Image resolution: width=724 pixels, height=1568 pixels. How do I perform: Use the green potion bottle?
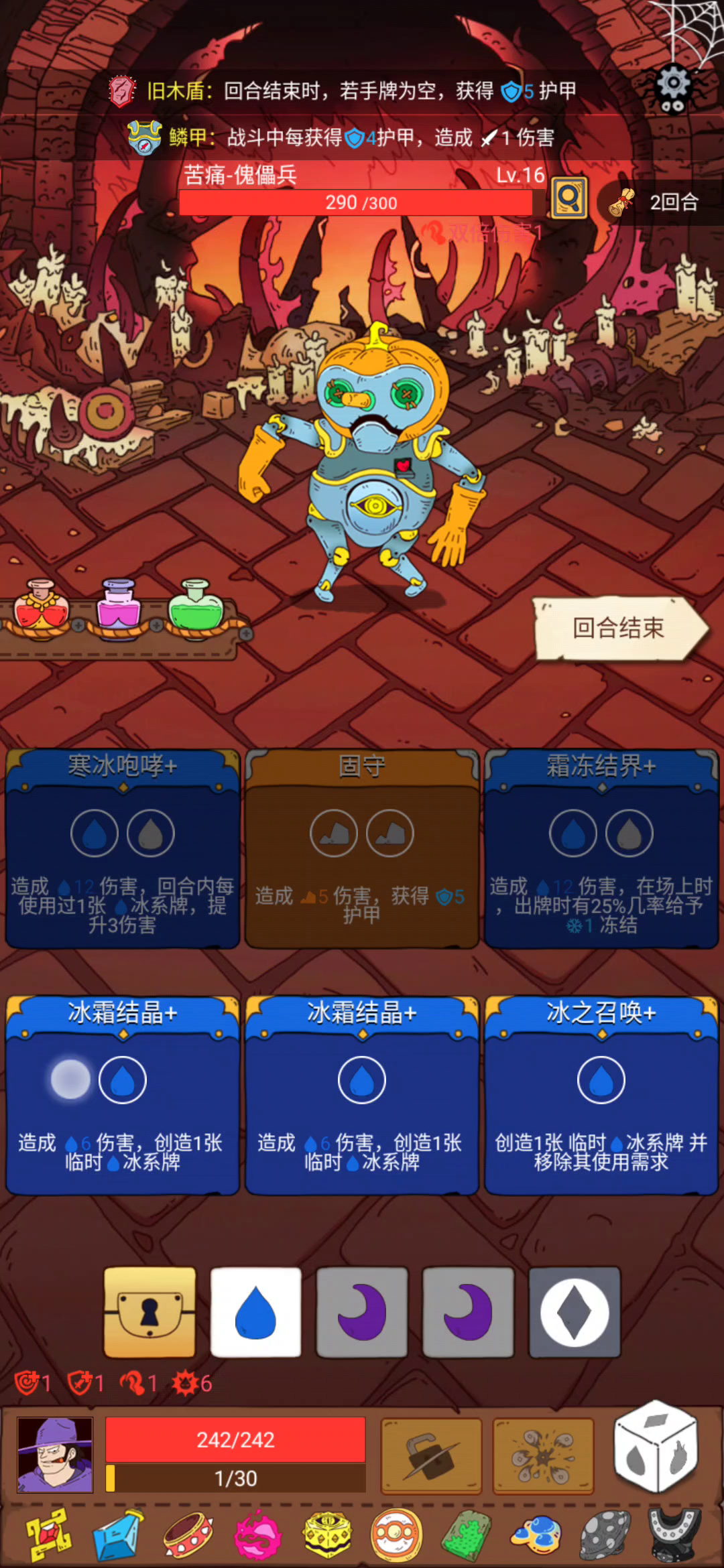pos(196,606)
